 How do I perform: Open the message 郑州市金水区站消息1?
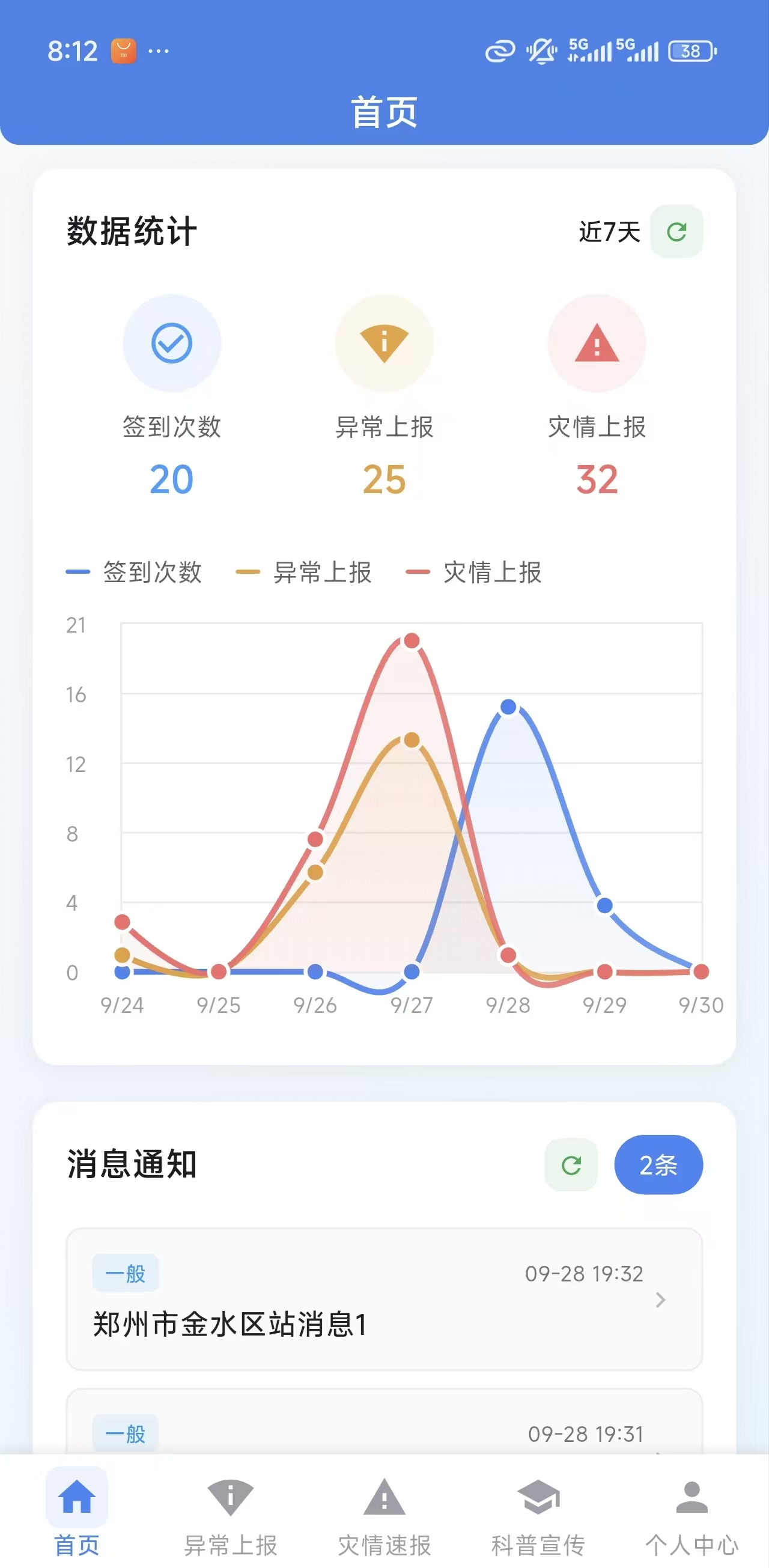[384, 1299]
